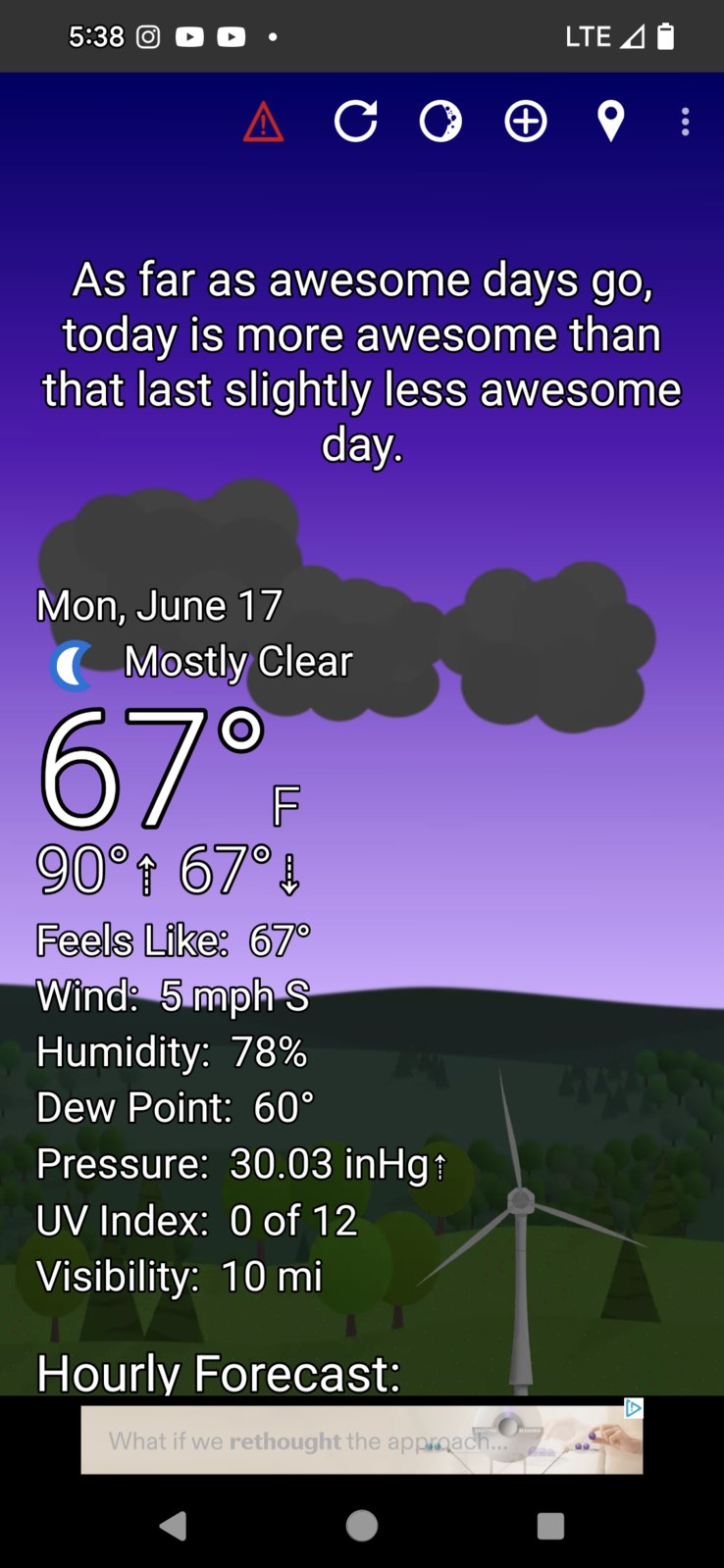The image size is (724, 1568).
Task: Open the banner advertisement
Action: [361, 1440]
